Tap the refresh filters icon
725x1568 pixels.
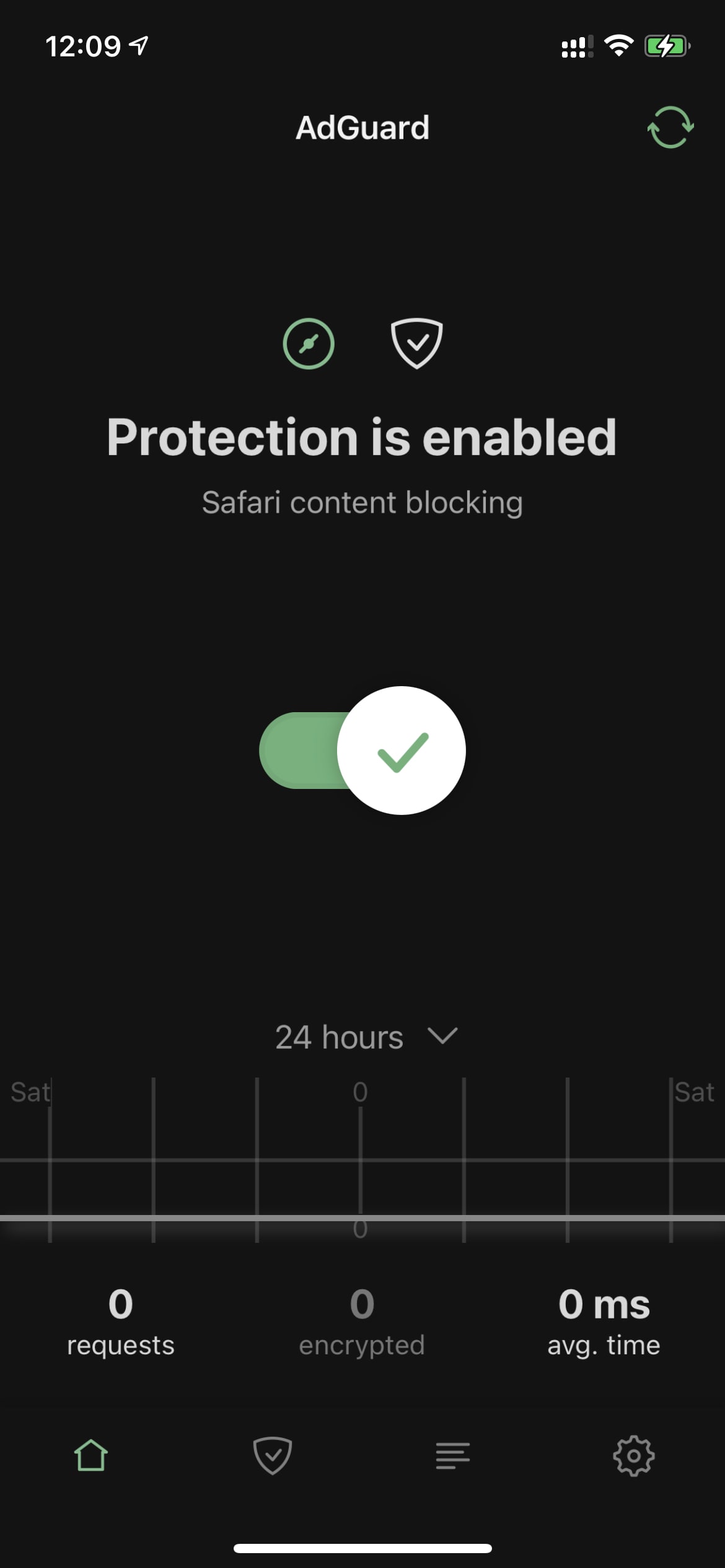coord(670,128)
